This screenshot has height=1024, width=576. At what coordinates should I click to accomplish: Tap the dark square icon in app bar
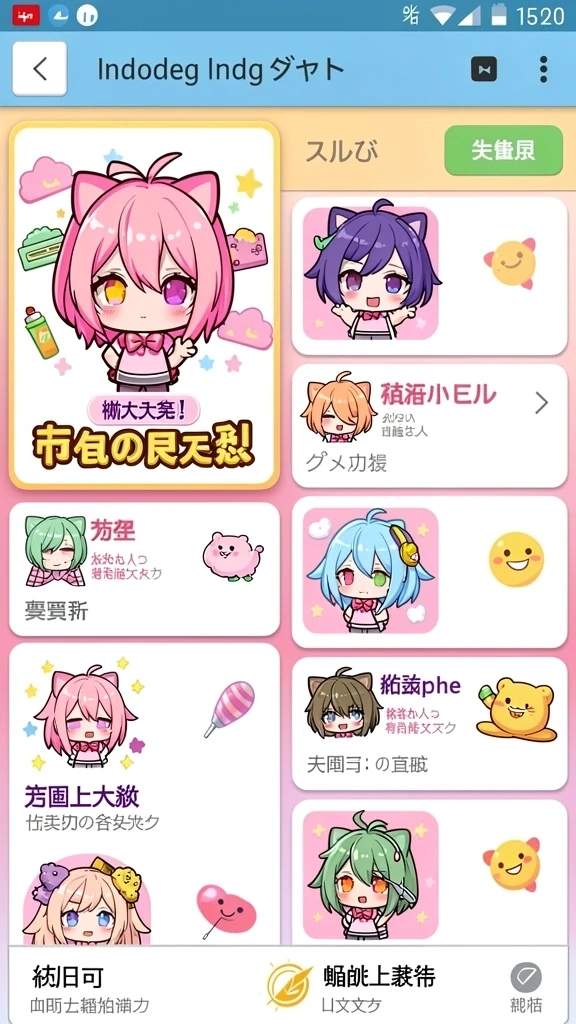[x=483, y=69]
